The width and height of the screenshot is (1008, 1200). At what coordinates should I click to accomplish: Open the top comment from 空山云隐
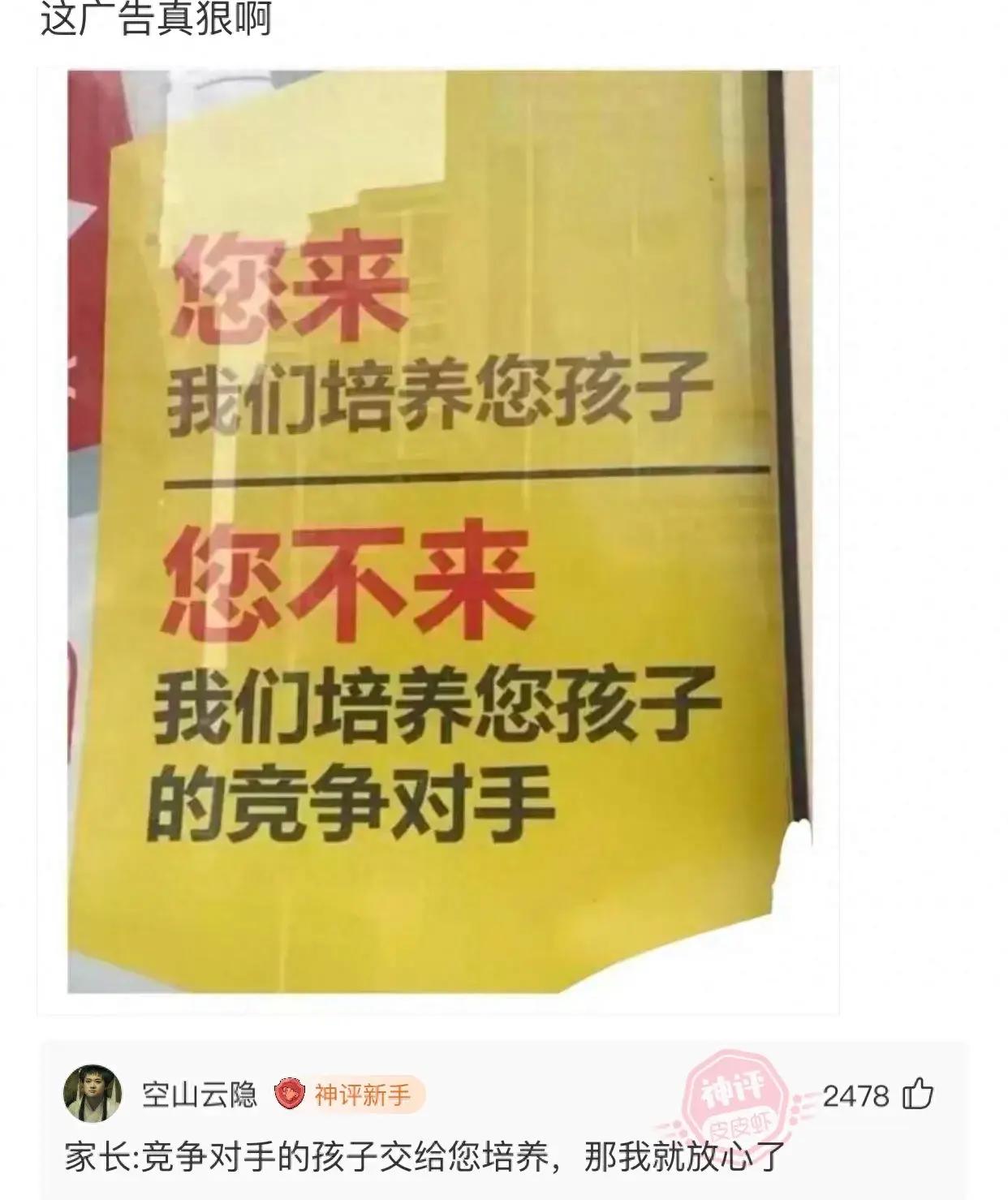(424, 1157)
